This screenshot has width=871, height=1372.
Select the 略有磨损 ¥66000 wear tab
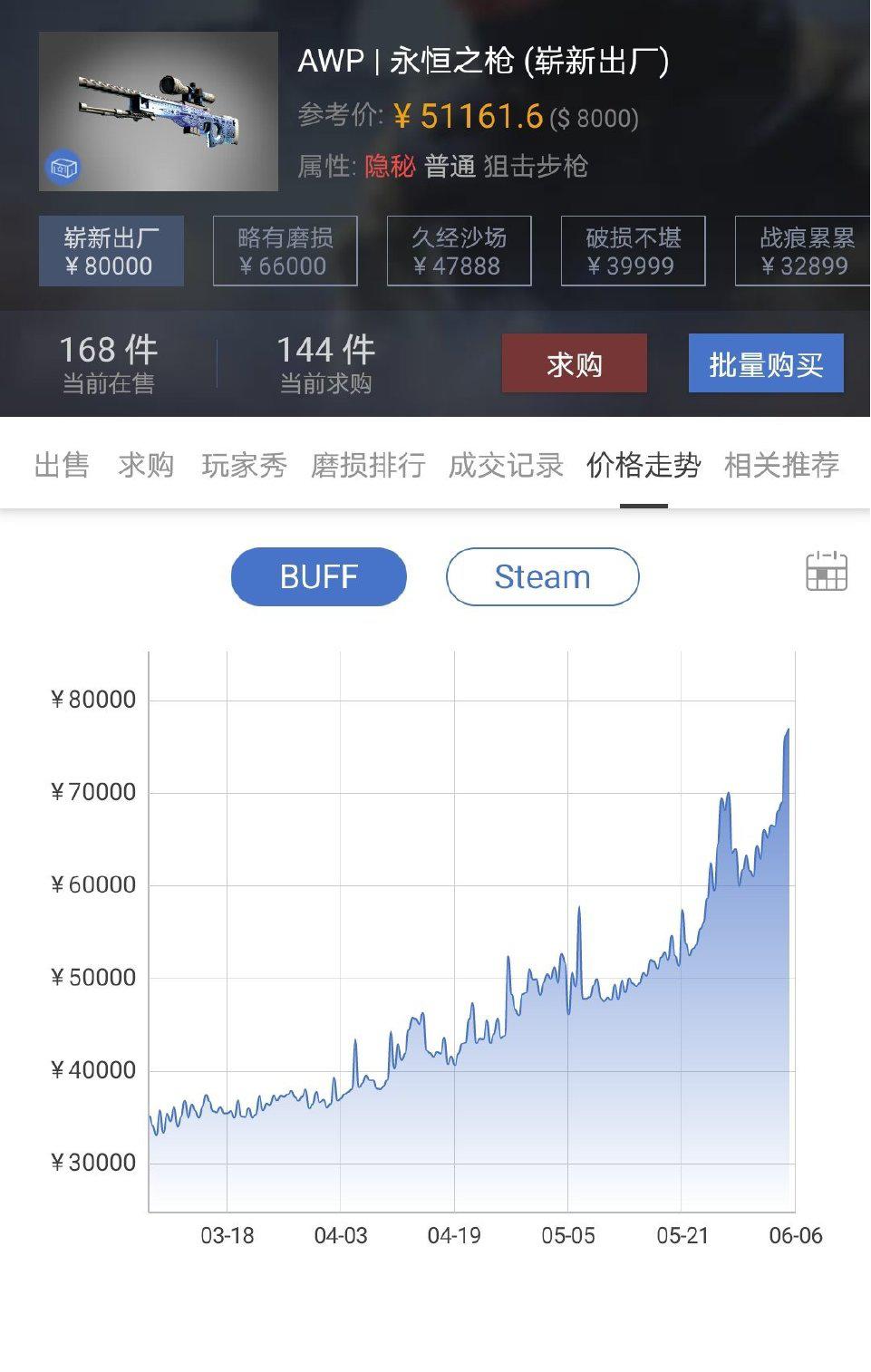coord(284,251)
